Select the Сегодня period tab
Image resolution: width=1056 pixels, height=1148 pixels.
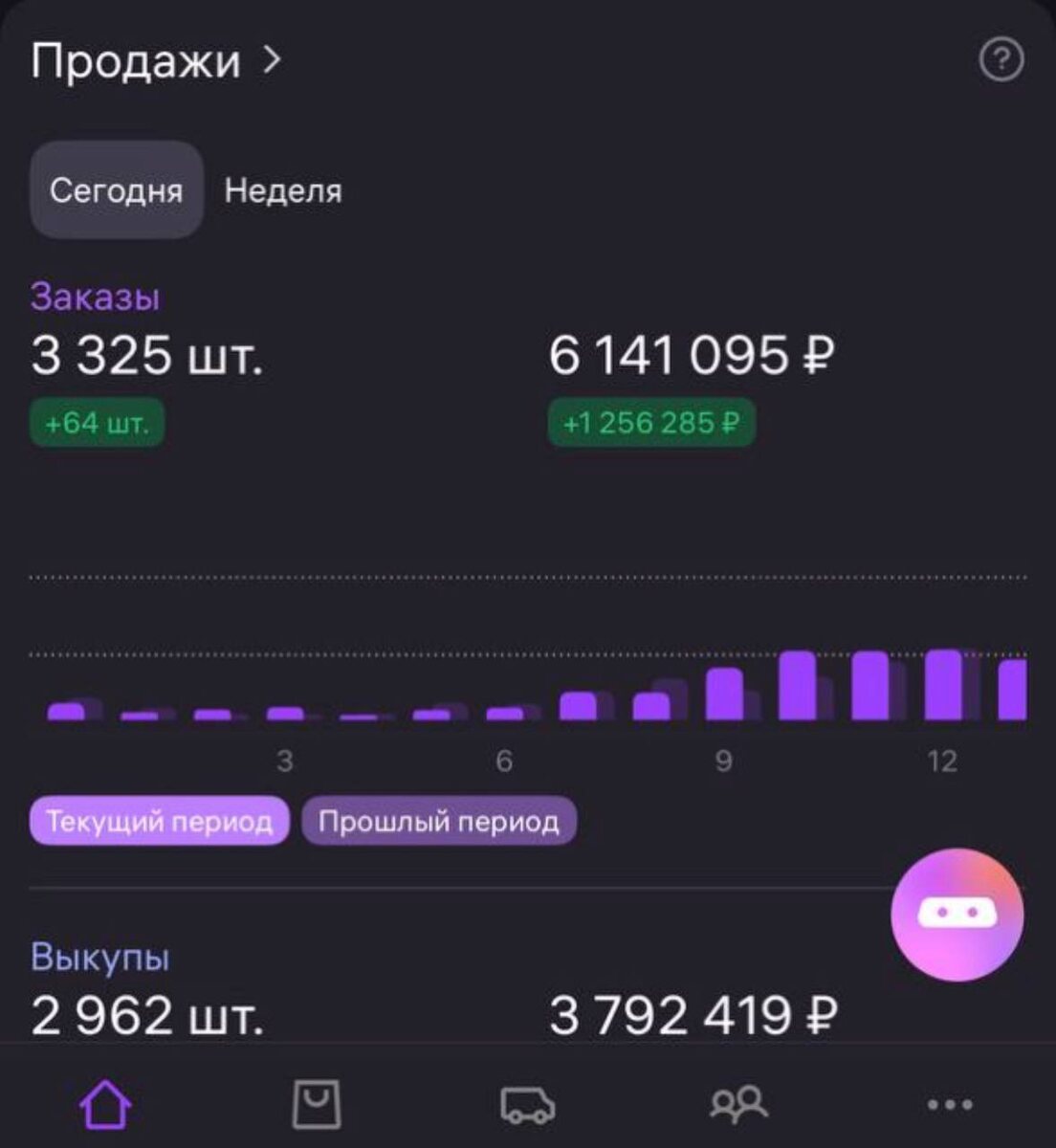pyautogui.click(x=117, y=189)
